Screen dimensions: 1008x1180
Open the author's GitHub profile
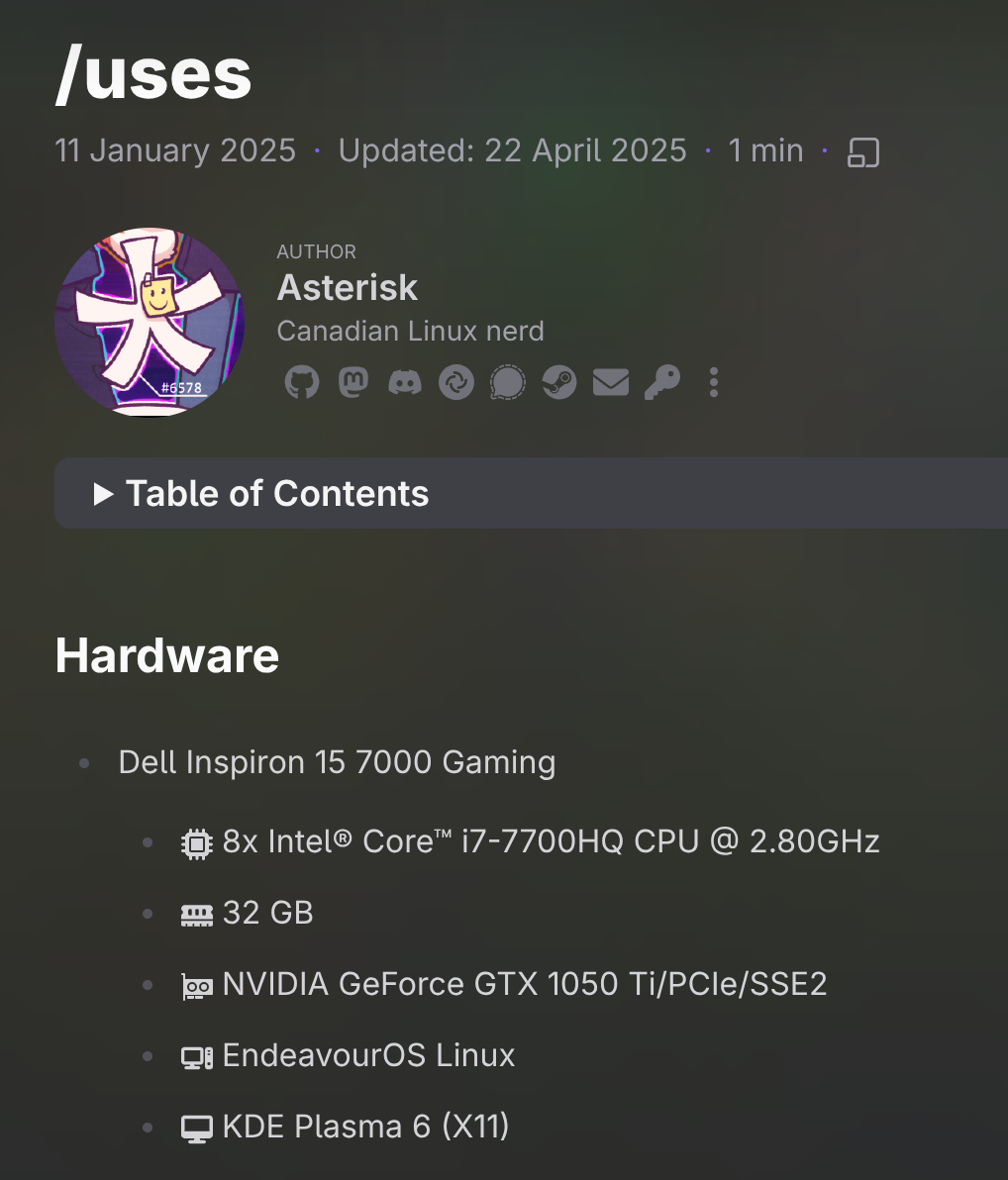(x=302, y=382)
